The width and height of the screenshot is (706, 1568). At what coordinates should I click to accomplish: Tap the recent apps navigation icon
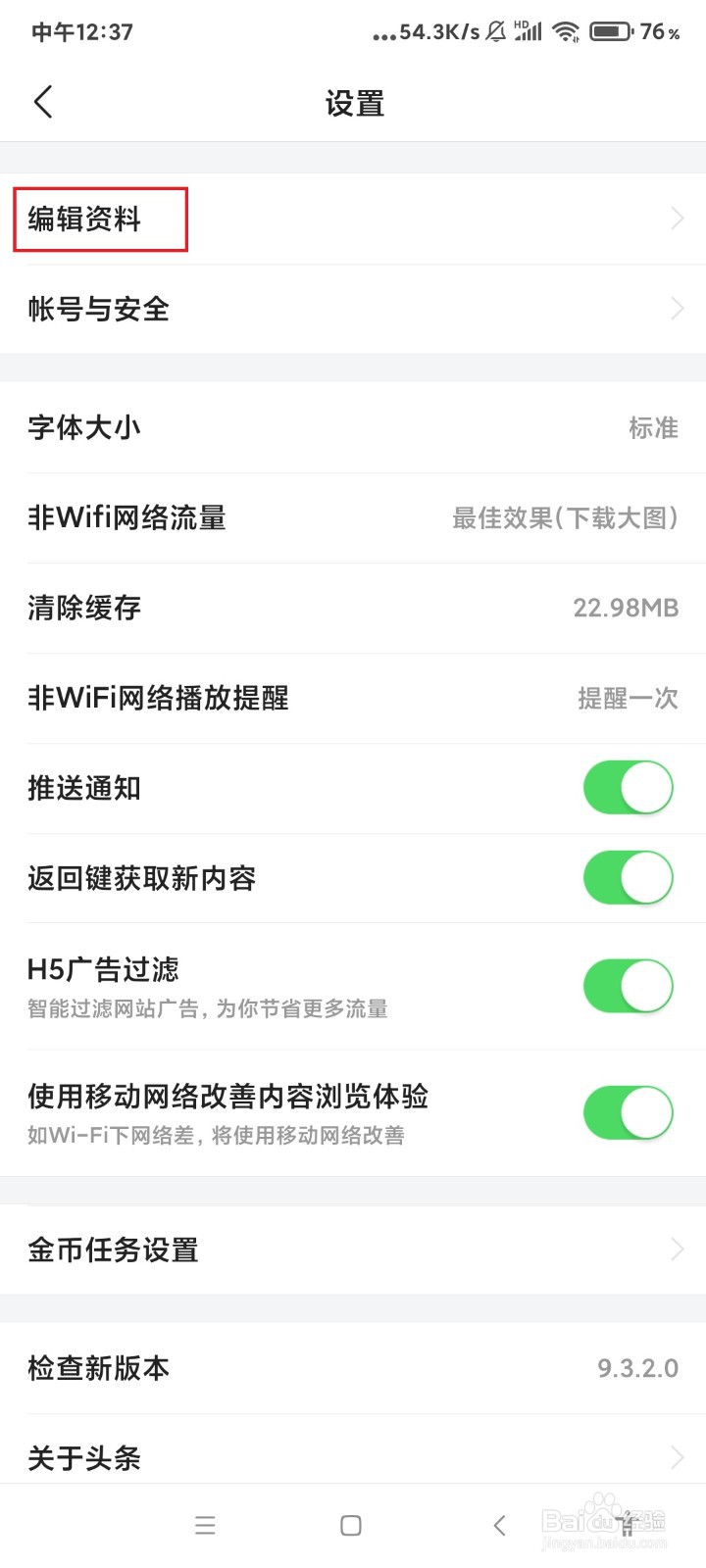click(205, 1525)
